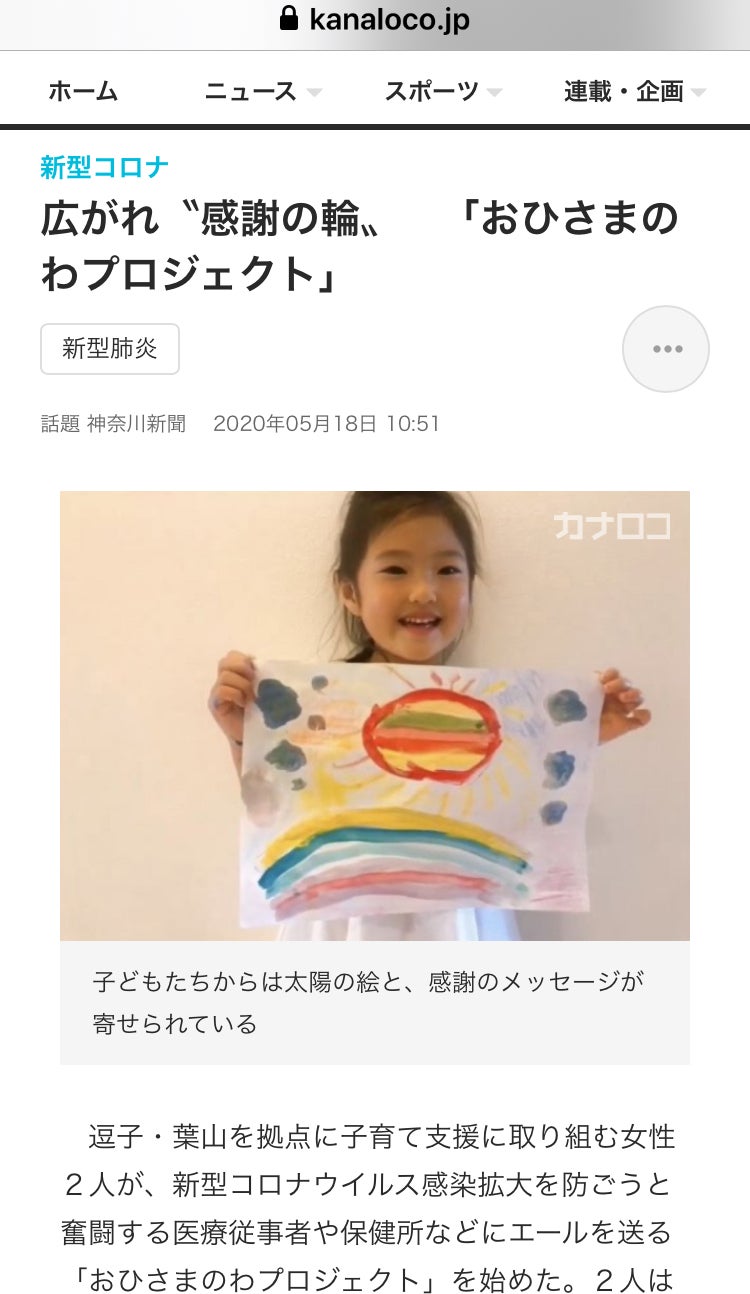
Task: Select the 新型肺炎 tag chip
Action: pyautogui.click(x=110, y=349)
